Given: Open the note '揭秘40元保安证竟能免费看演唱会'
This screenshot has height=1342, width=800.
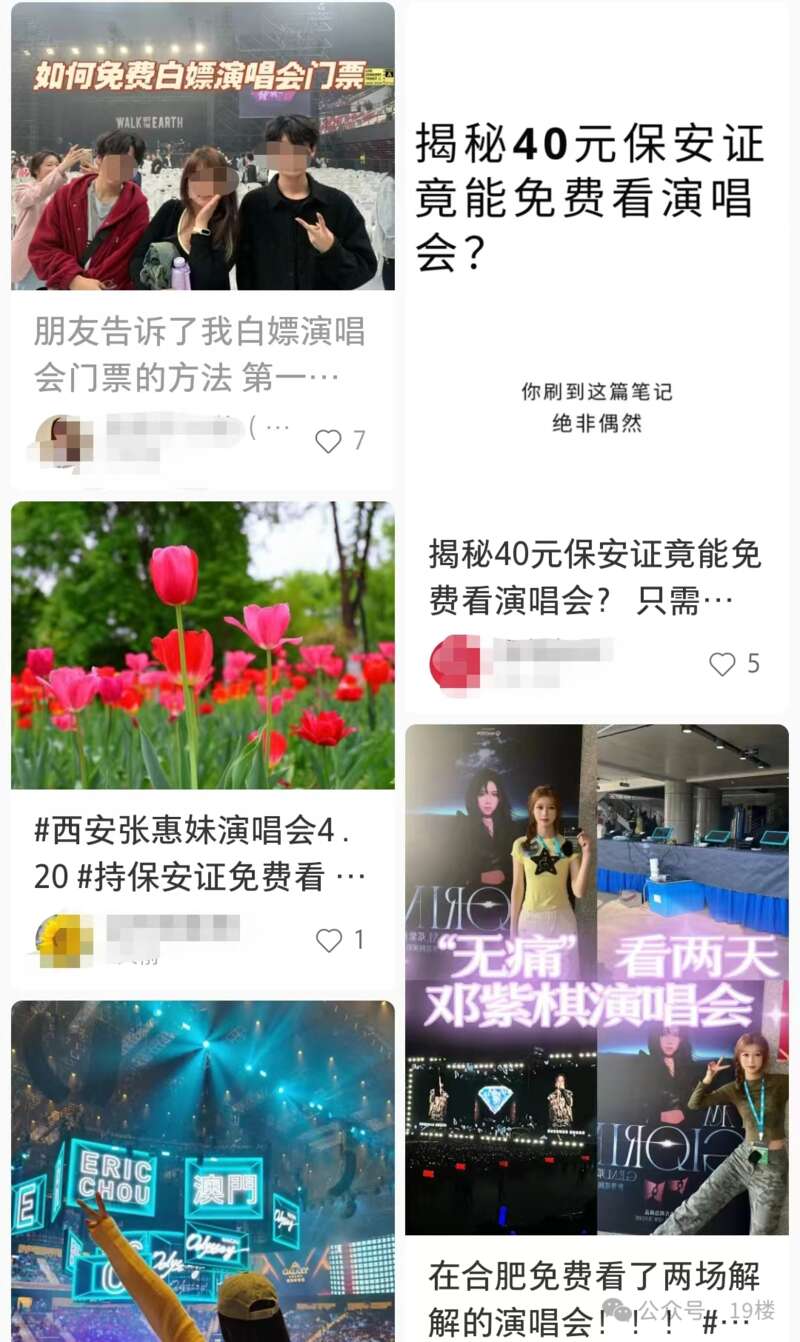Looking at the screenshot, I should coord(596,200).
